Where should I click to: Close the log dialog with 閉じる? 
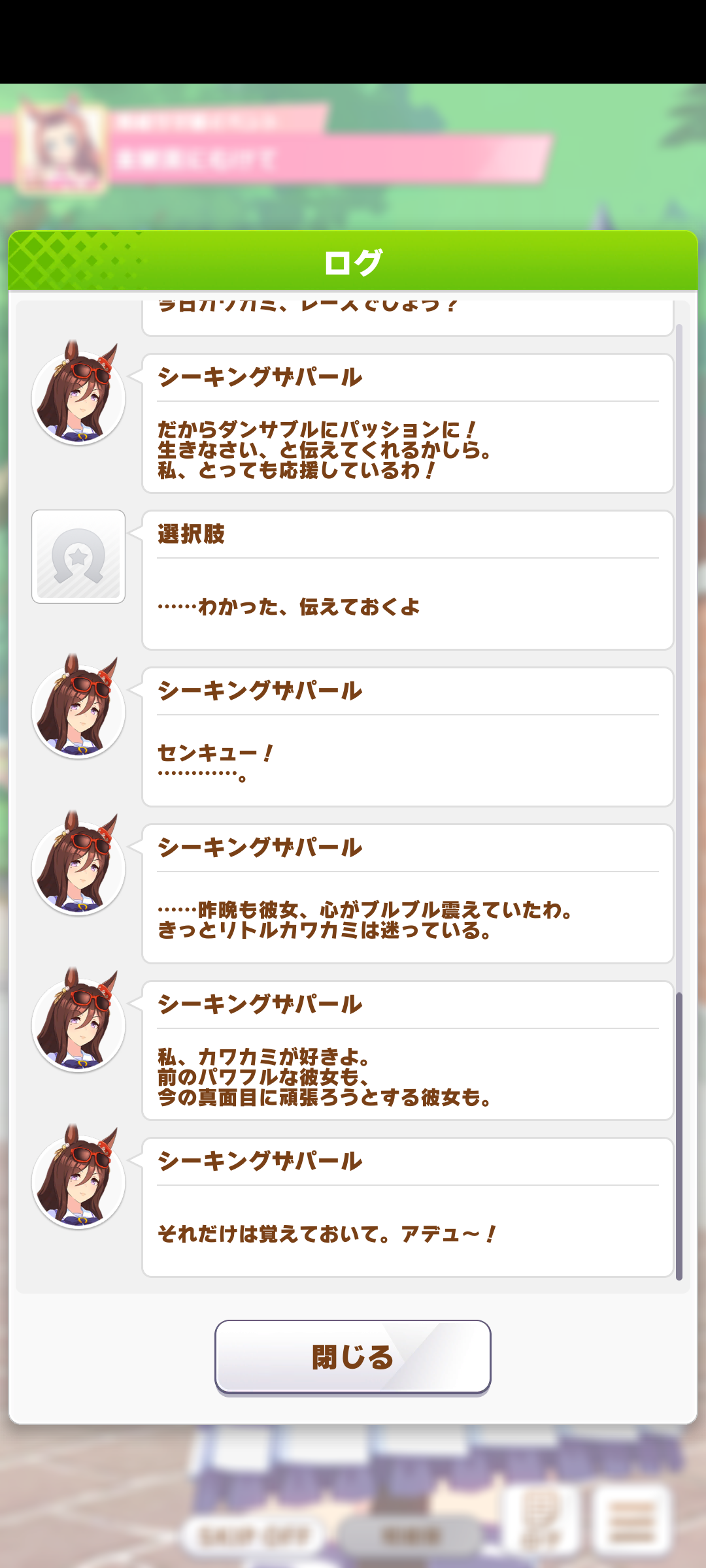[352, 1356]
